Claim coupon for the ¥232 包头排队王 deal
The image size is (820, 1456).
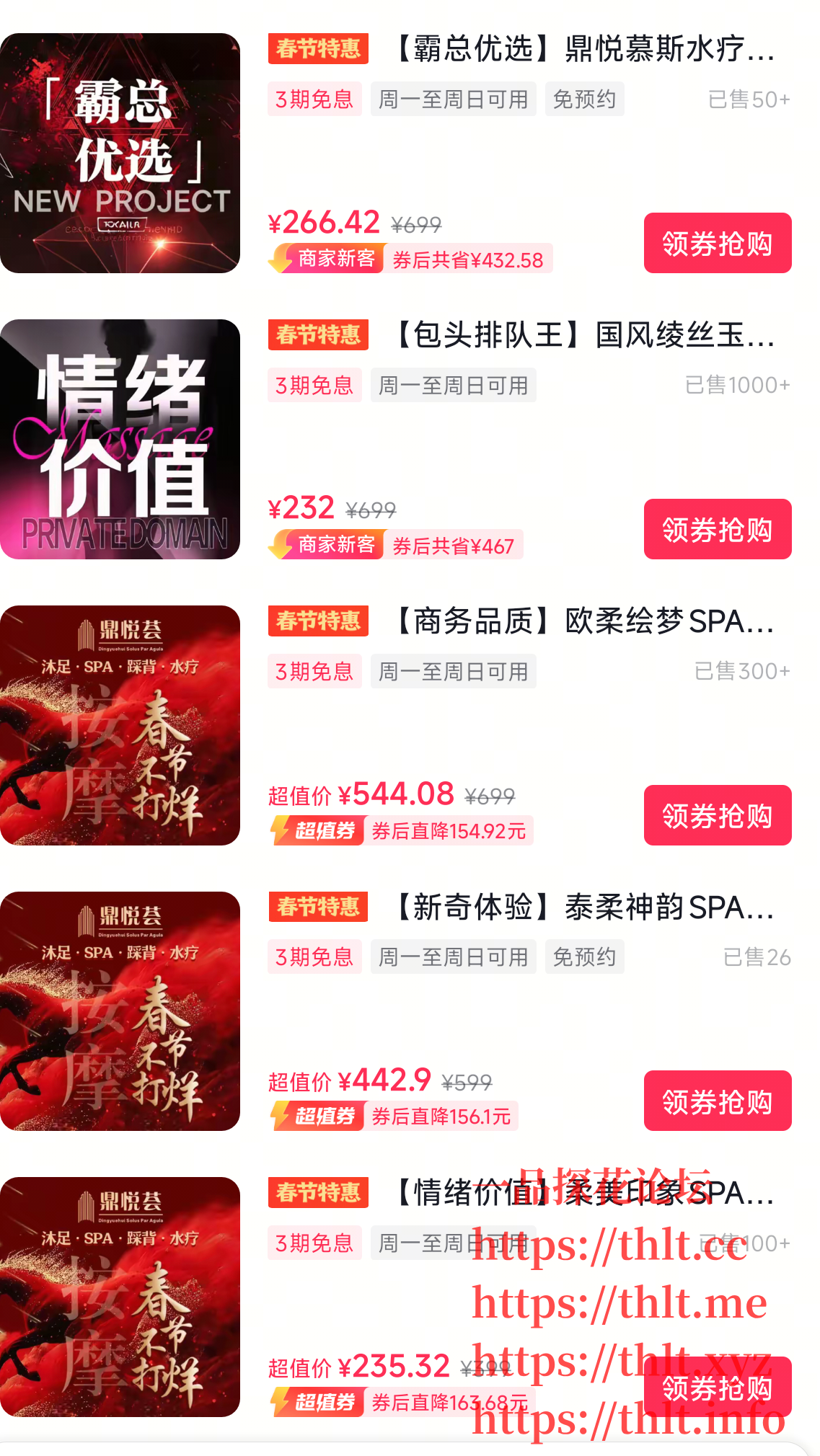pyautogui.click(x=717, y=530)
